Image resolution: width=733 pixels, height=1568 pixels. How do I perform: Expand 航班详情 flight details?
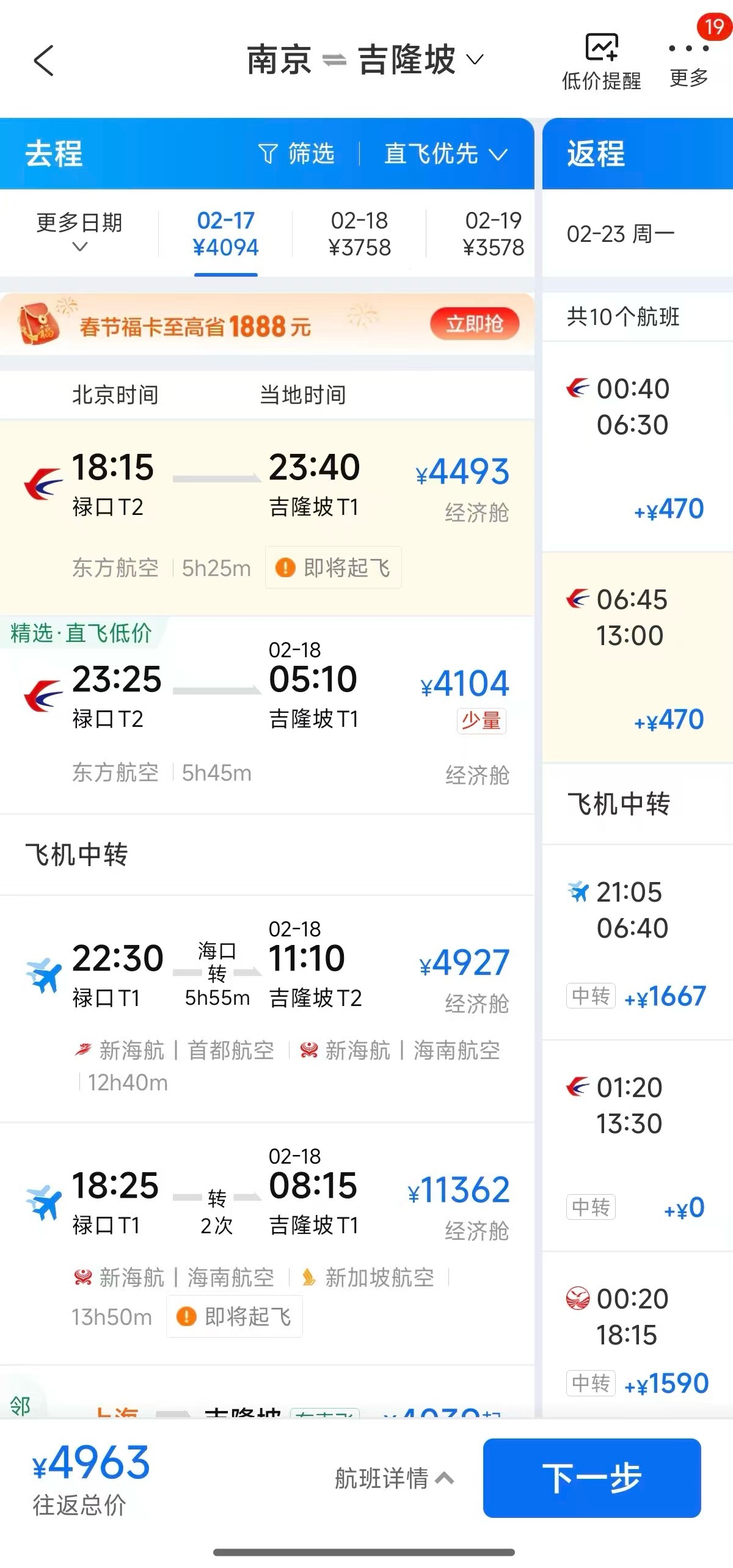coord(393,1478)
